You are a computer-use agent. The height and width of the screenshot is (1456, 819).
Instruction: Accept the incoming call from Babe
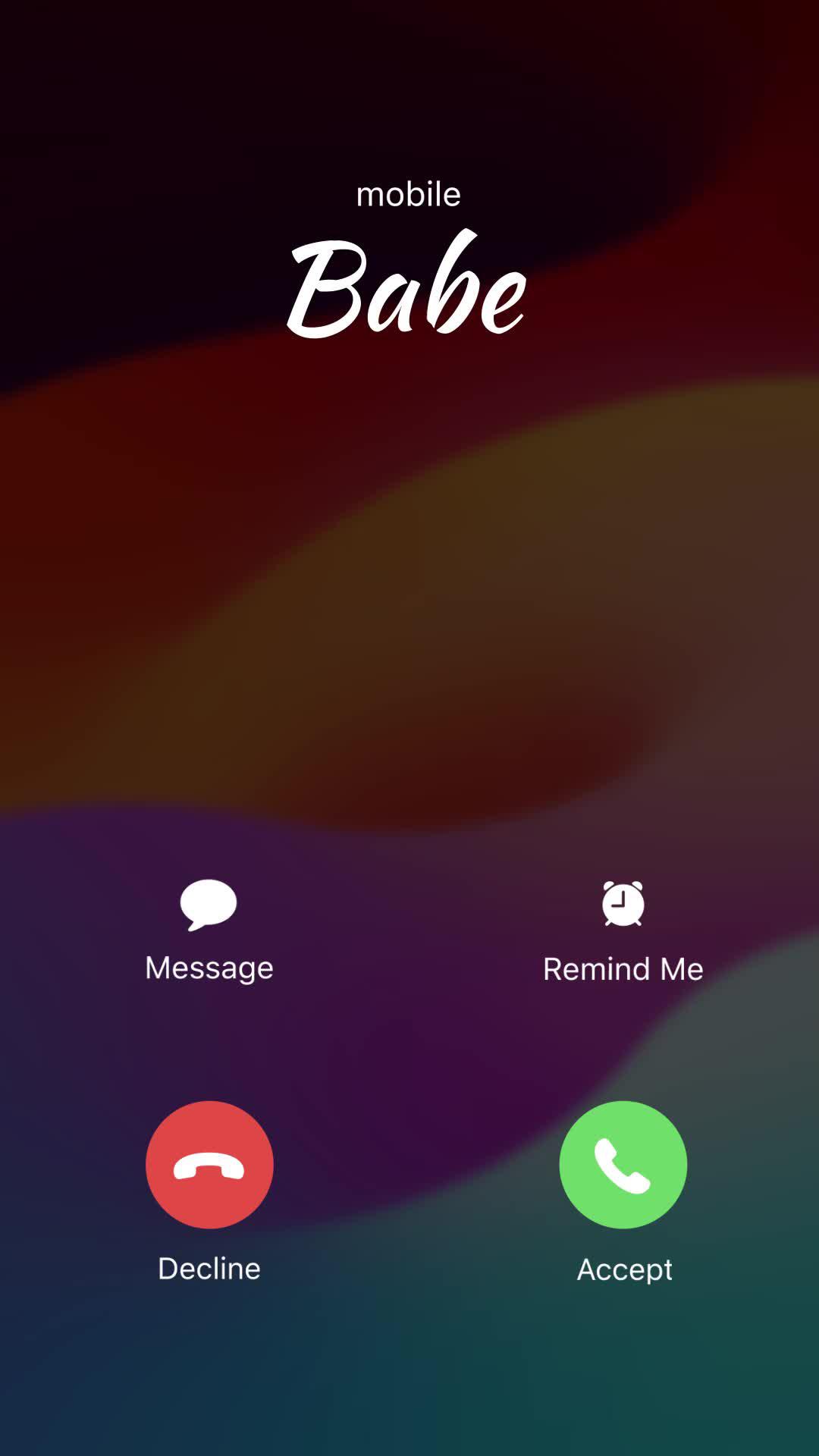(623, 1165)
